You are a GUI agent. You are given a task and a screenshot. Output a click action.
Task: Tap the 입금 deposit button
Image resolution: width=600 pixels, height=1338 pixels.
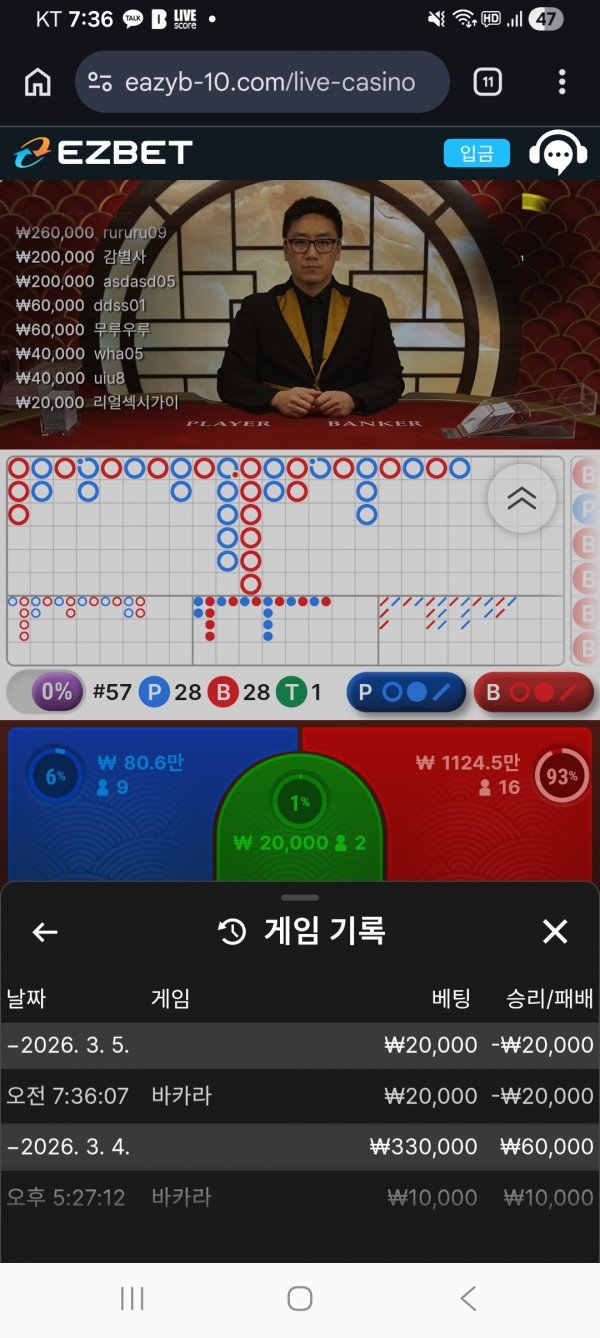point(477,153)
